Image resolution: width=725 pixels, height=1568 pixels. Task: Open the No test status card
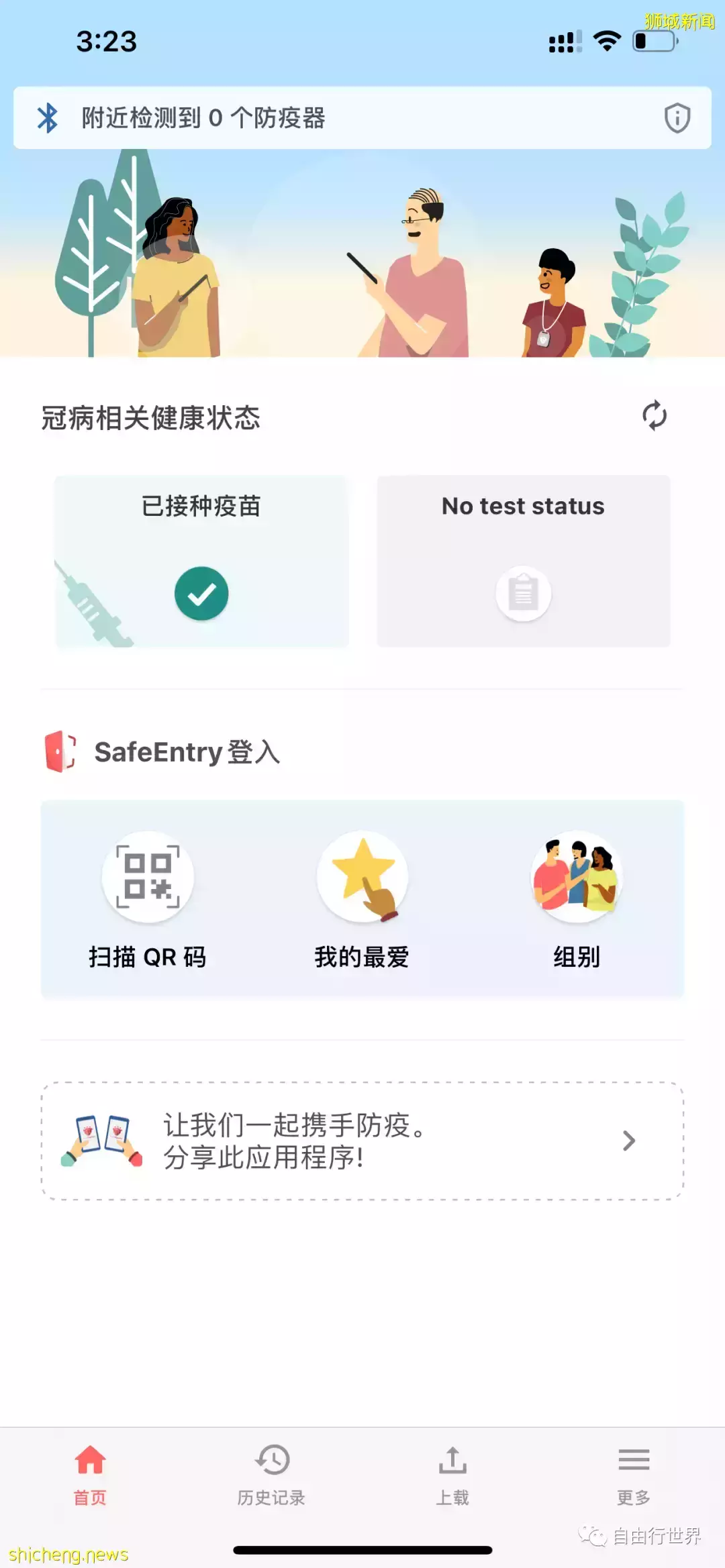524,562
